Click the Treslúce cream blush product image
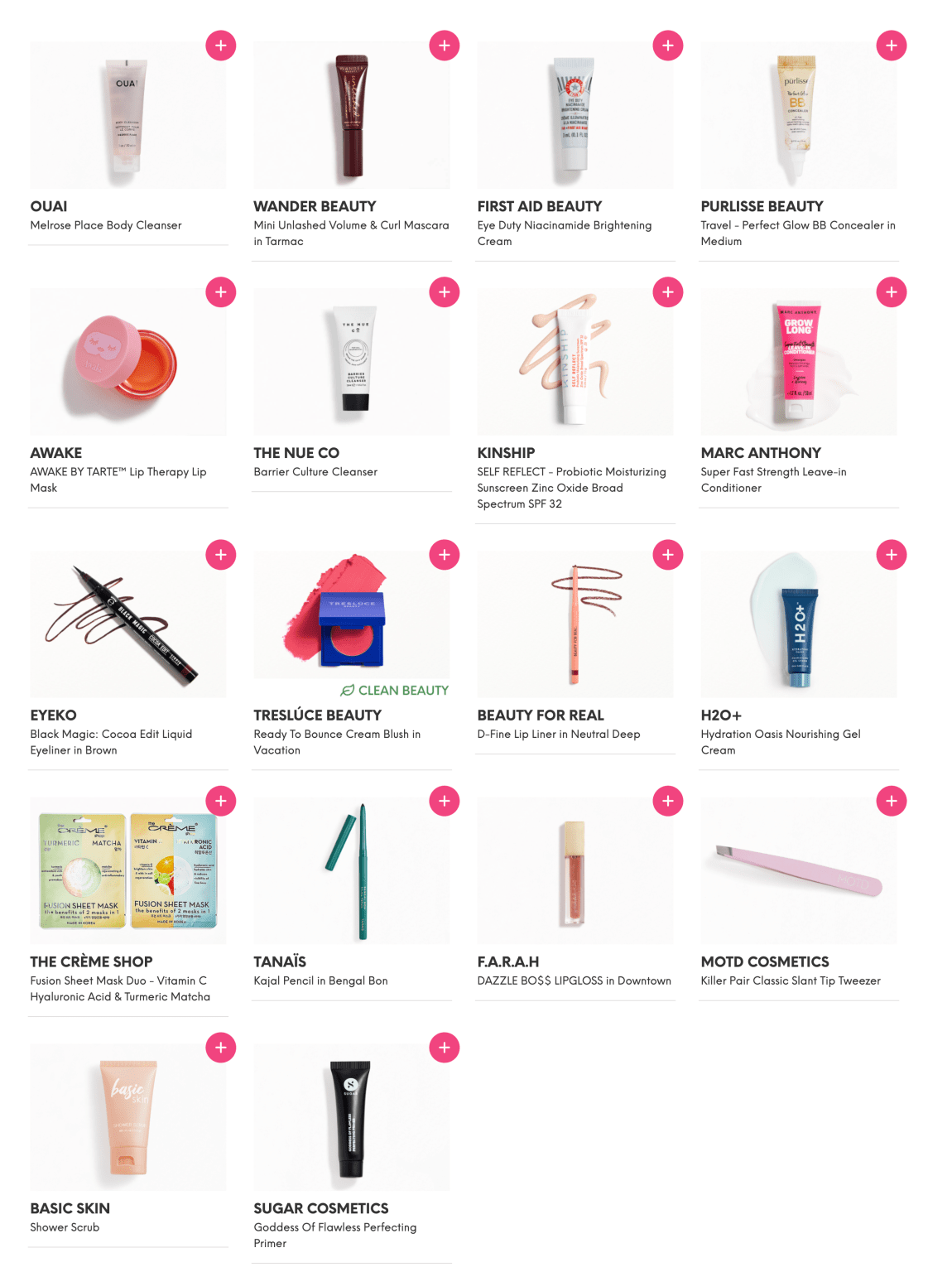This screenshot has width=952, height=1272. 351,623
